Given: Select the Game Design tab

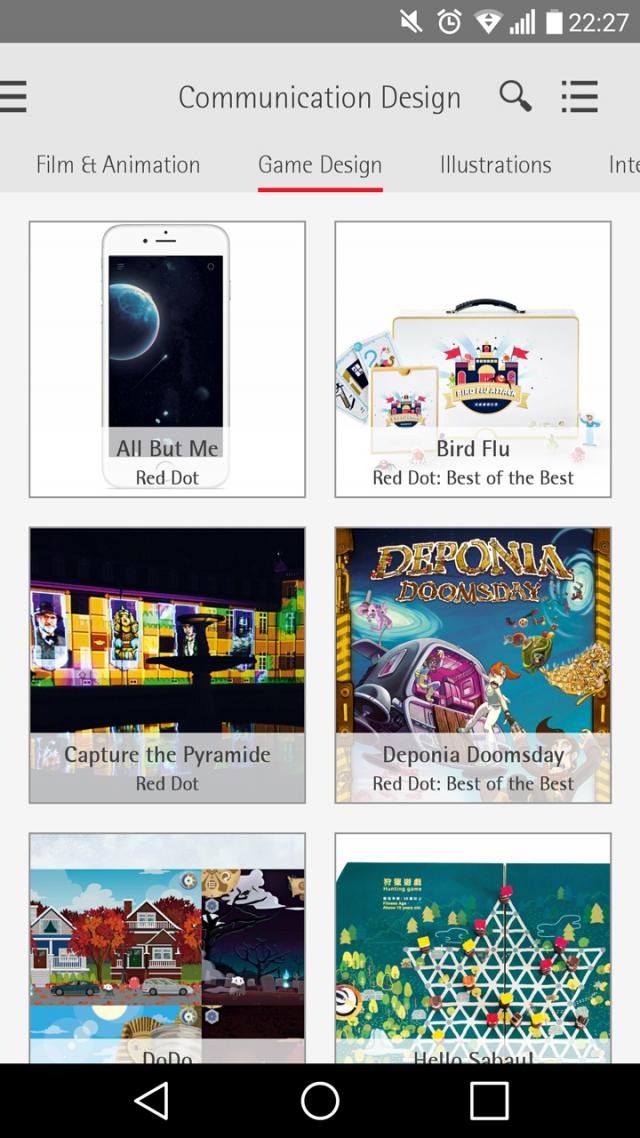Looking at the screenshot, I should (x=320, y=165).
